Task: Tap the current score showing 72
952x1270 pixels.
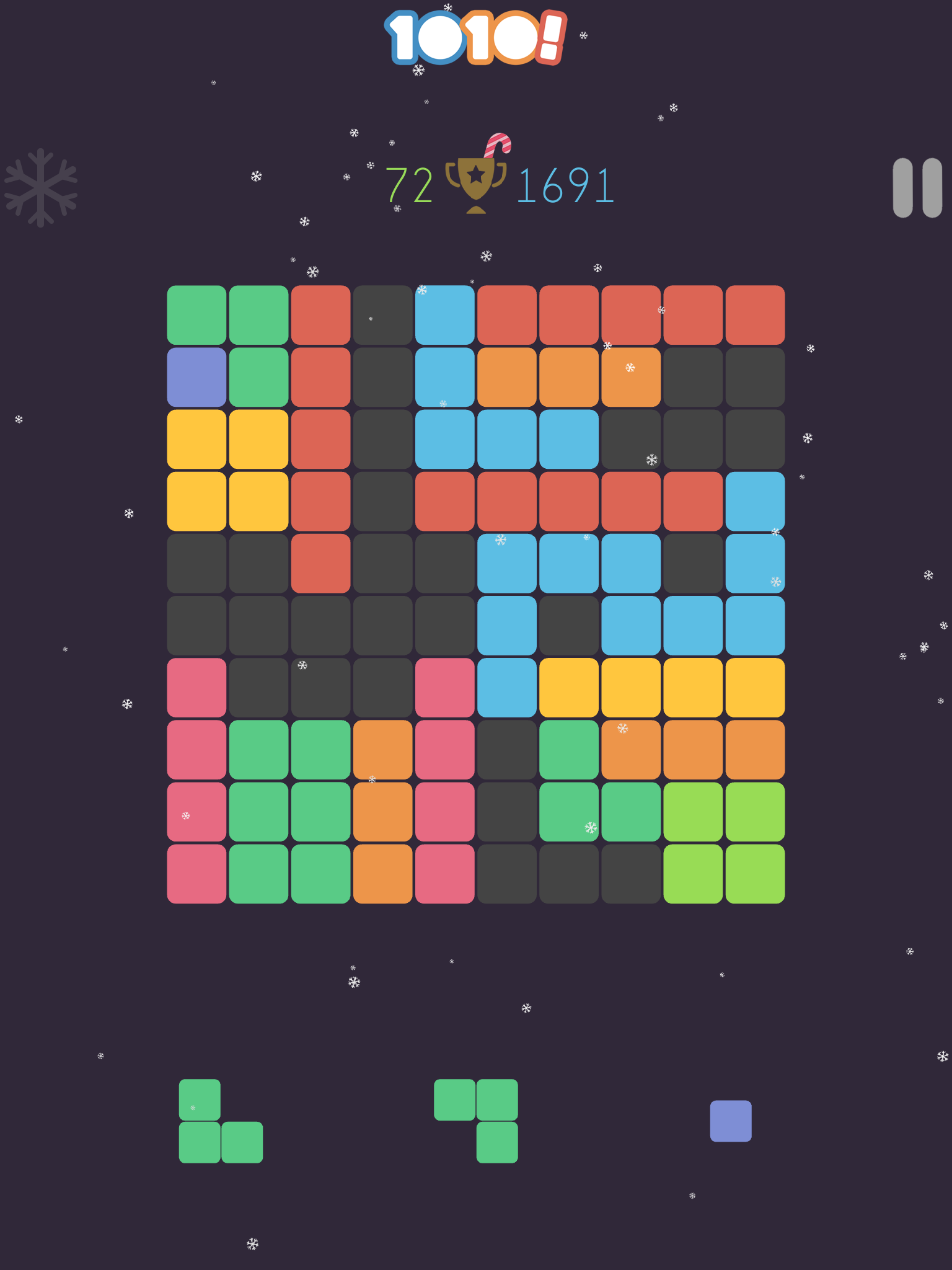Action: (409, 182)
